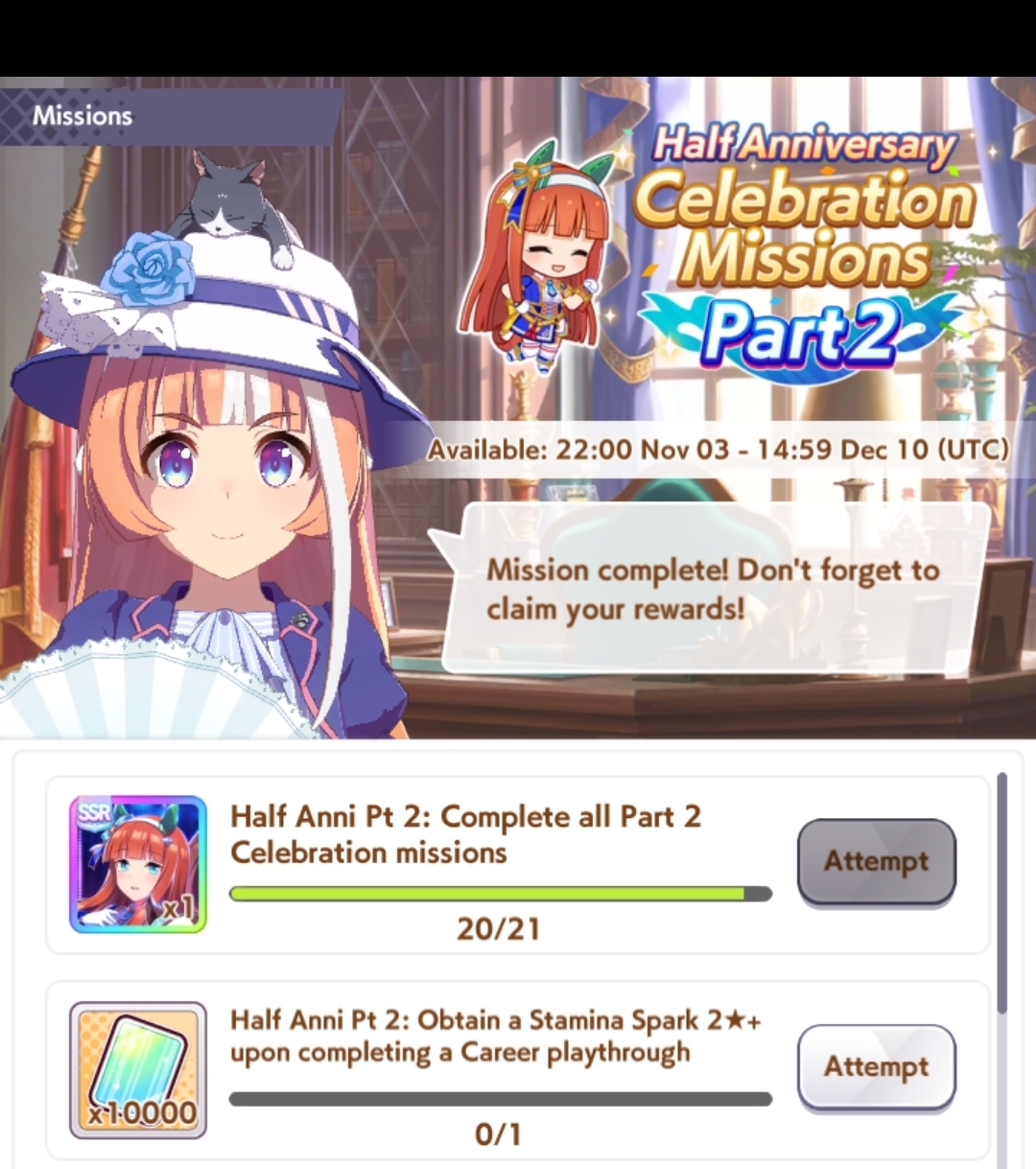The image size is (1036, 1169).
Task: Tap Attempt for Complete all Part 2 missions
Action: (x=876, y=861)
